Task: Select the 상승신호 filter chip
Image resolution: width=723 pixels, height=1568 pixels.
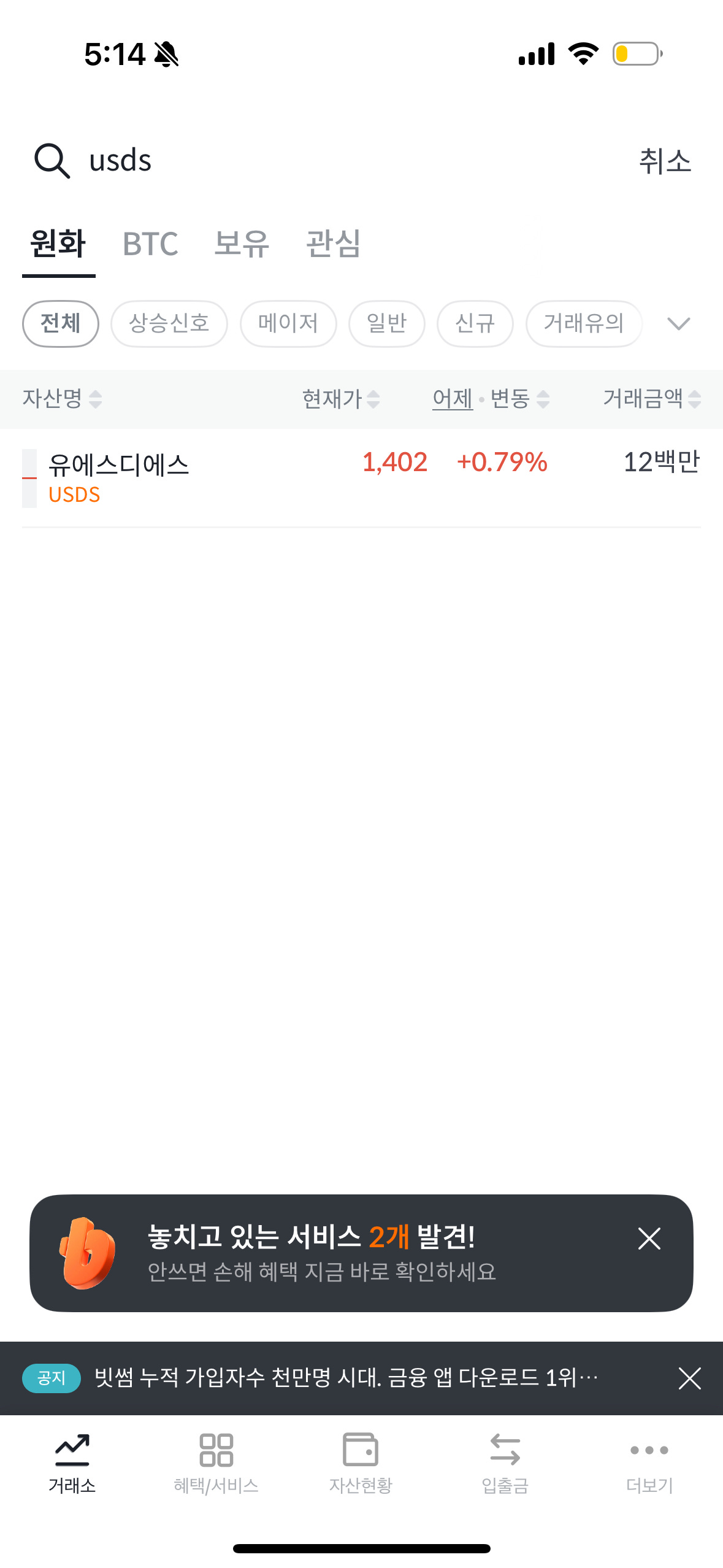Action: (169, 323)
